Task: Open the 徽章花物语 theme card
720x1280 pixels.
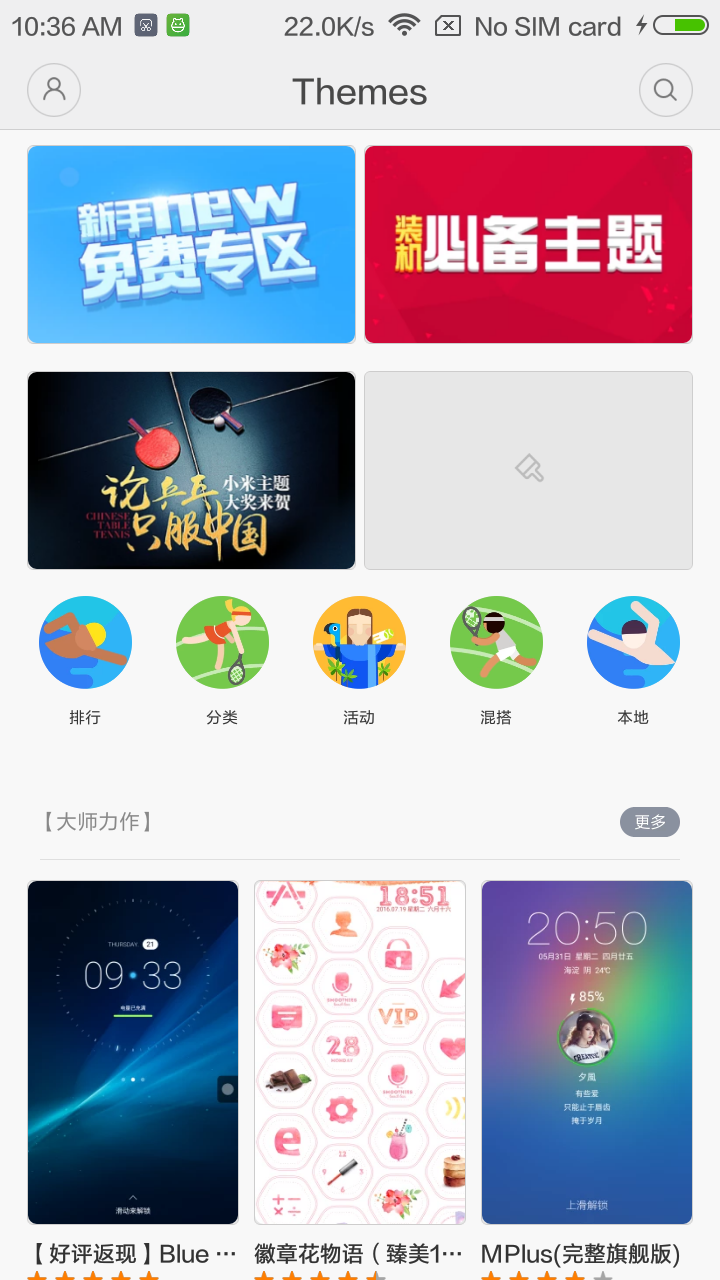Action: 360,1052
